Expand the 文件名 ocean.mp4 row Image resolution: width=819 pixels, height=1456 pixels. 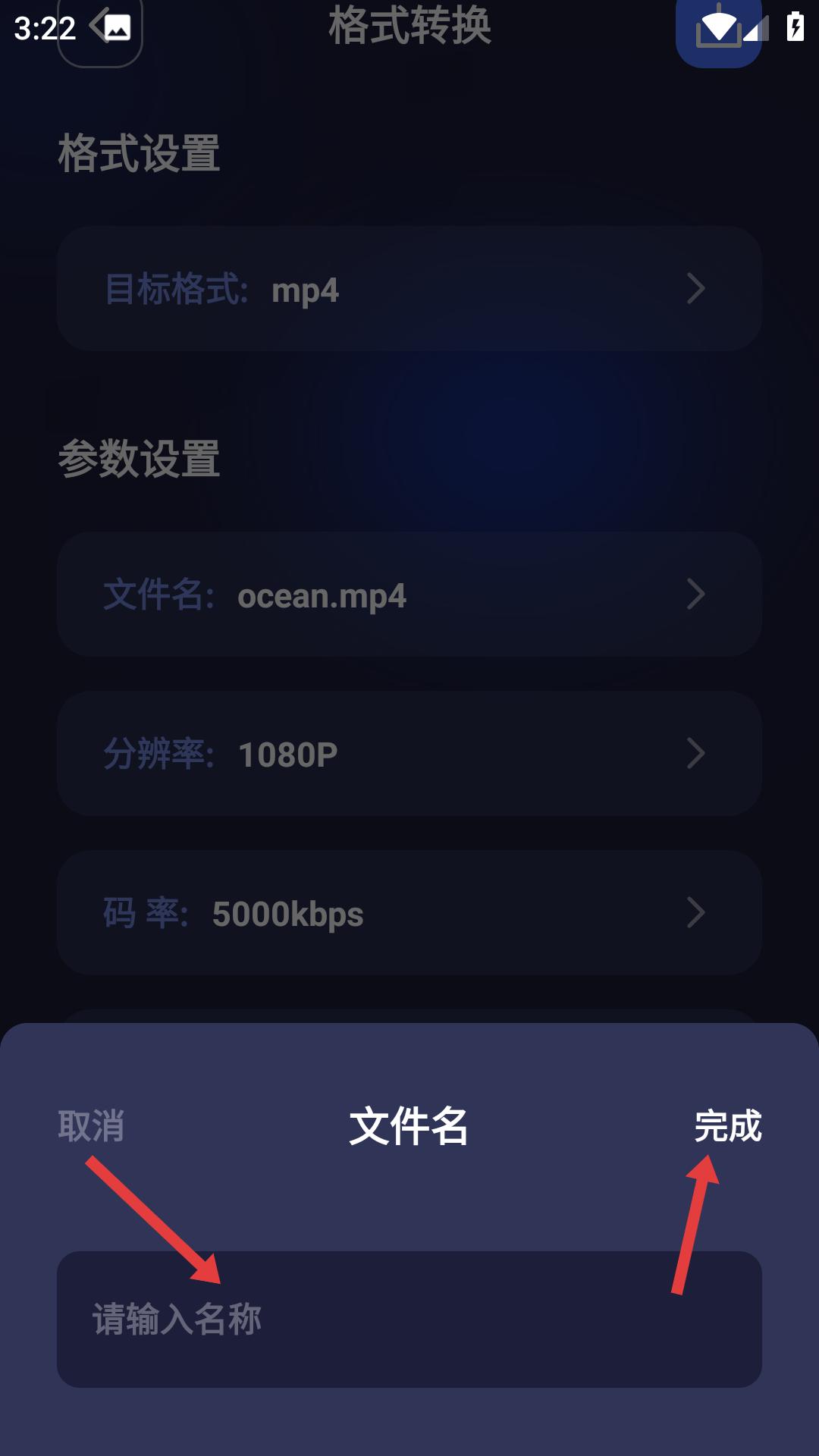pyautogui.click(x=408, y=596)
